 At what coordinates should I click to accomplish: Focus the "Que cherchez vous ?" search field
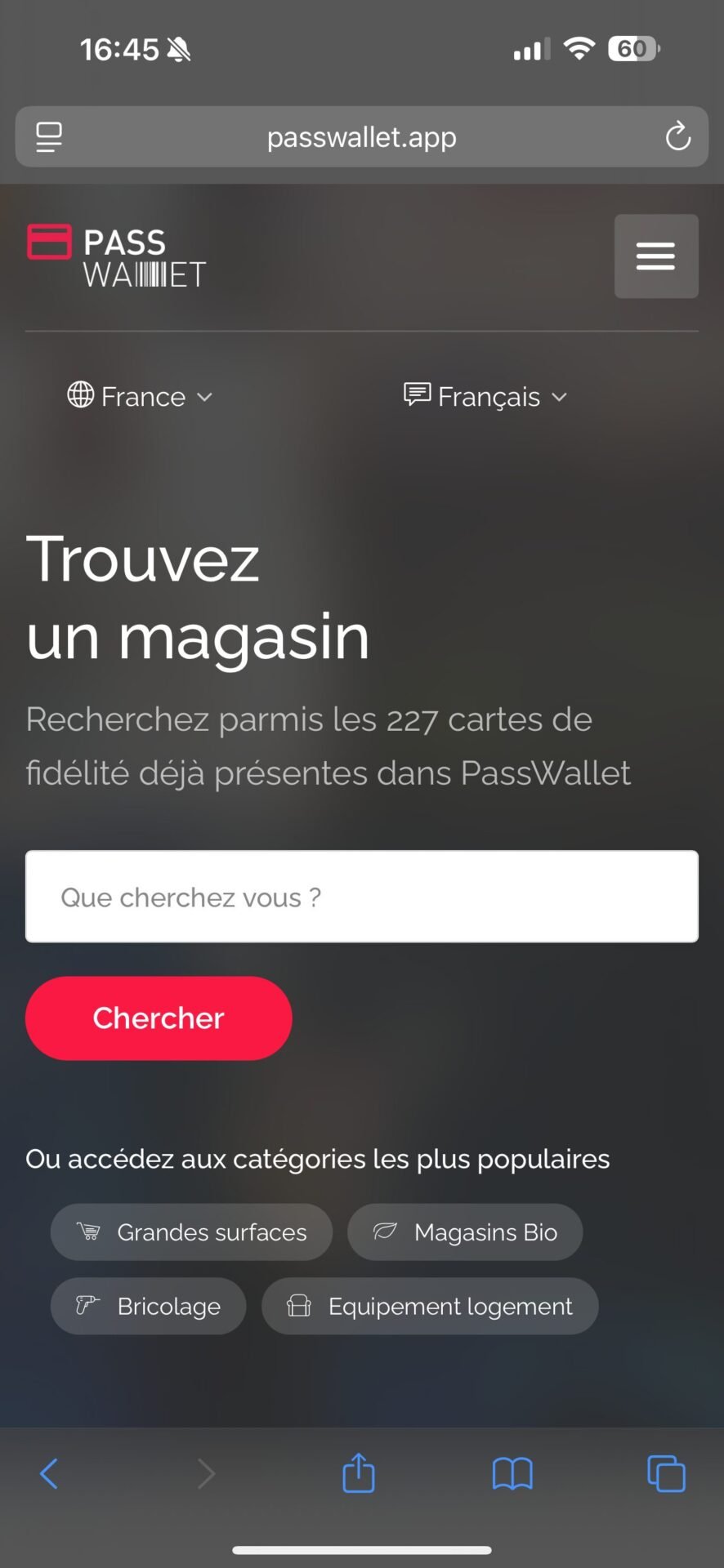[362, 897]
